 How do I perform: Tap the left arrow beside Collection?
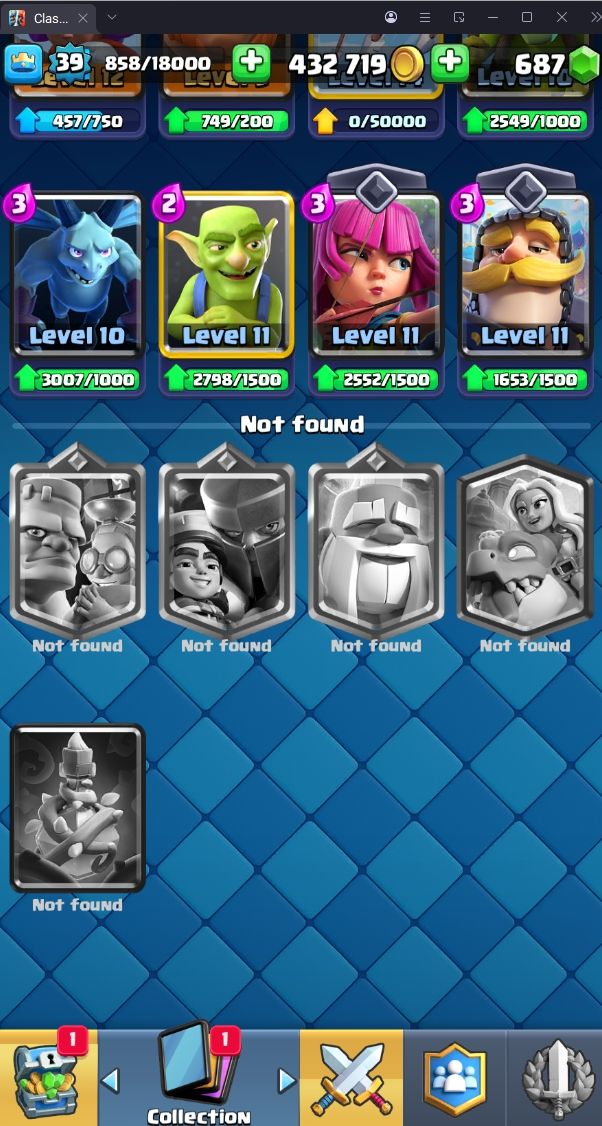pos(111,1080)
